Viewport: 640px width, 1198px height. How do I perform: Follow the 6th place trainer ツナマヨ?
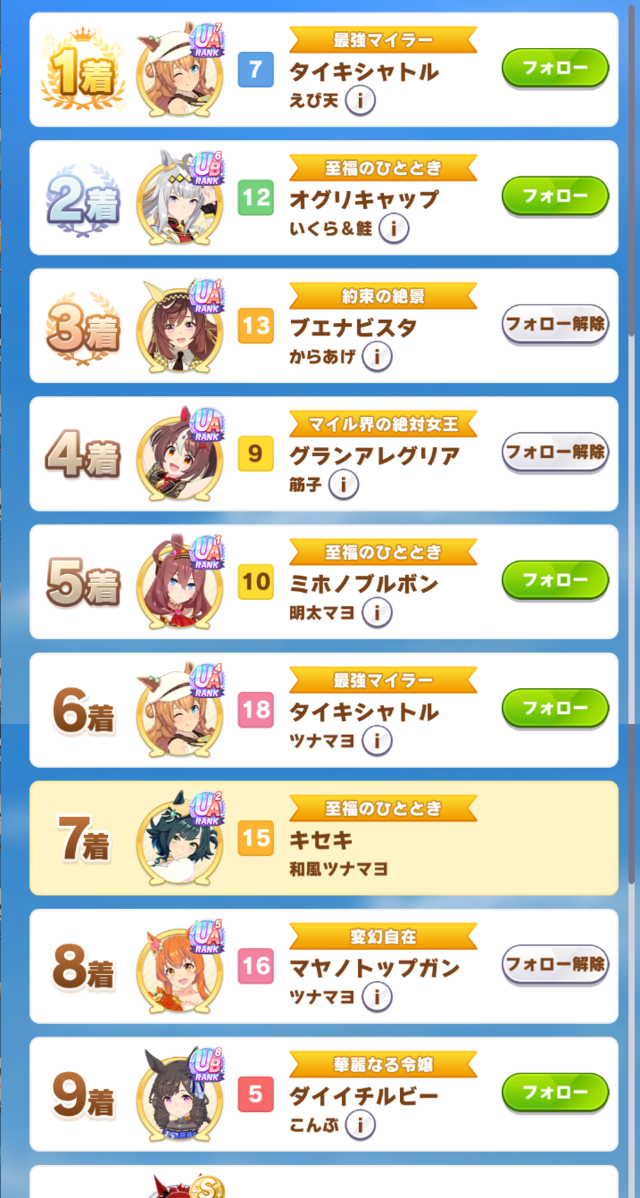pos(555,708)
